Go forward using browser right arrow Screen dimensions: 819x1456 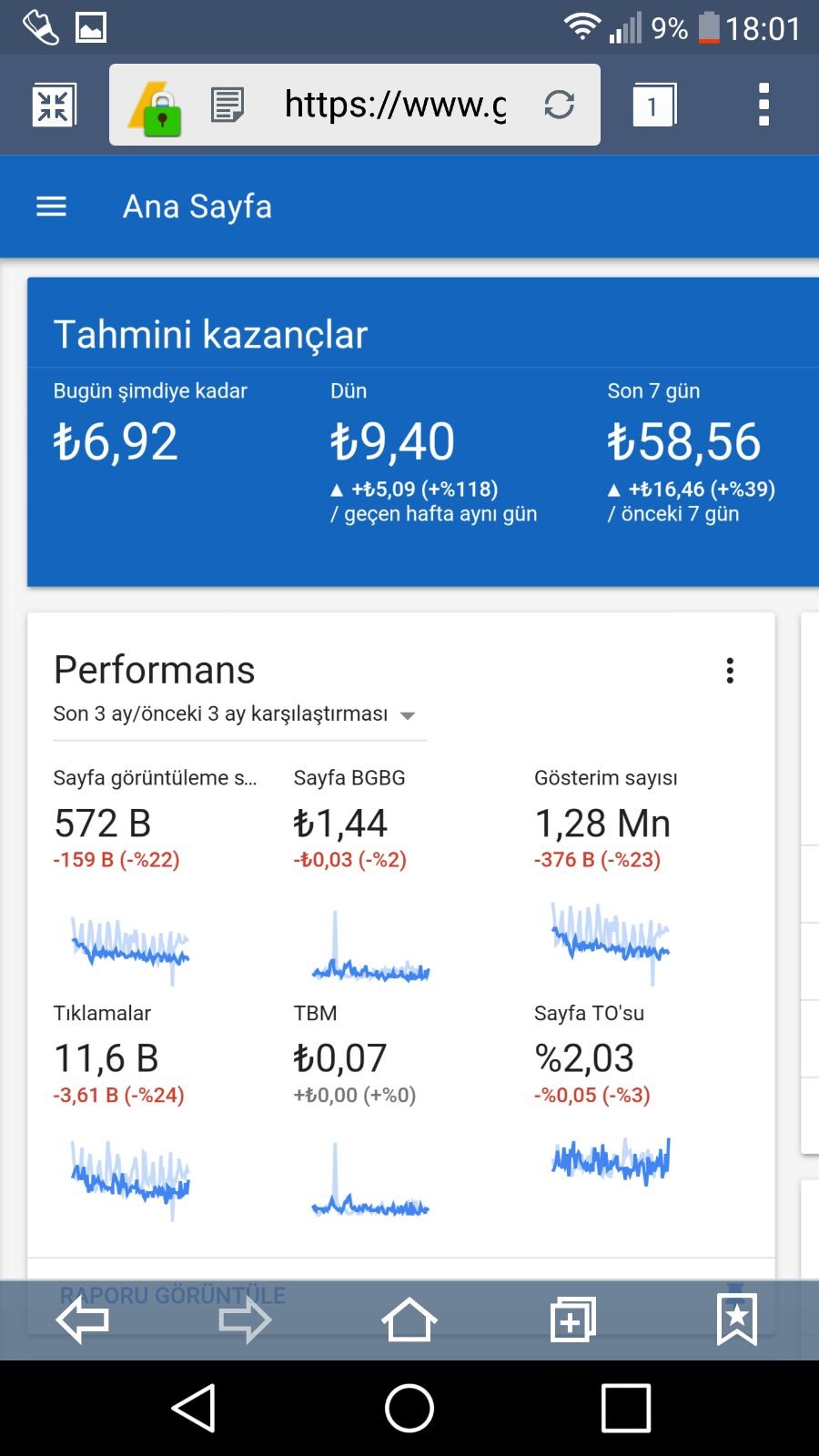[245, 1319]
